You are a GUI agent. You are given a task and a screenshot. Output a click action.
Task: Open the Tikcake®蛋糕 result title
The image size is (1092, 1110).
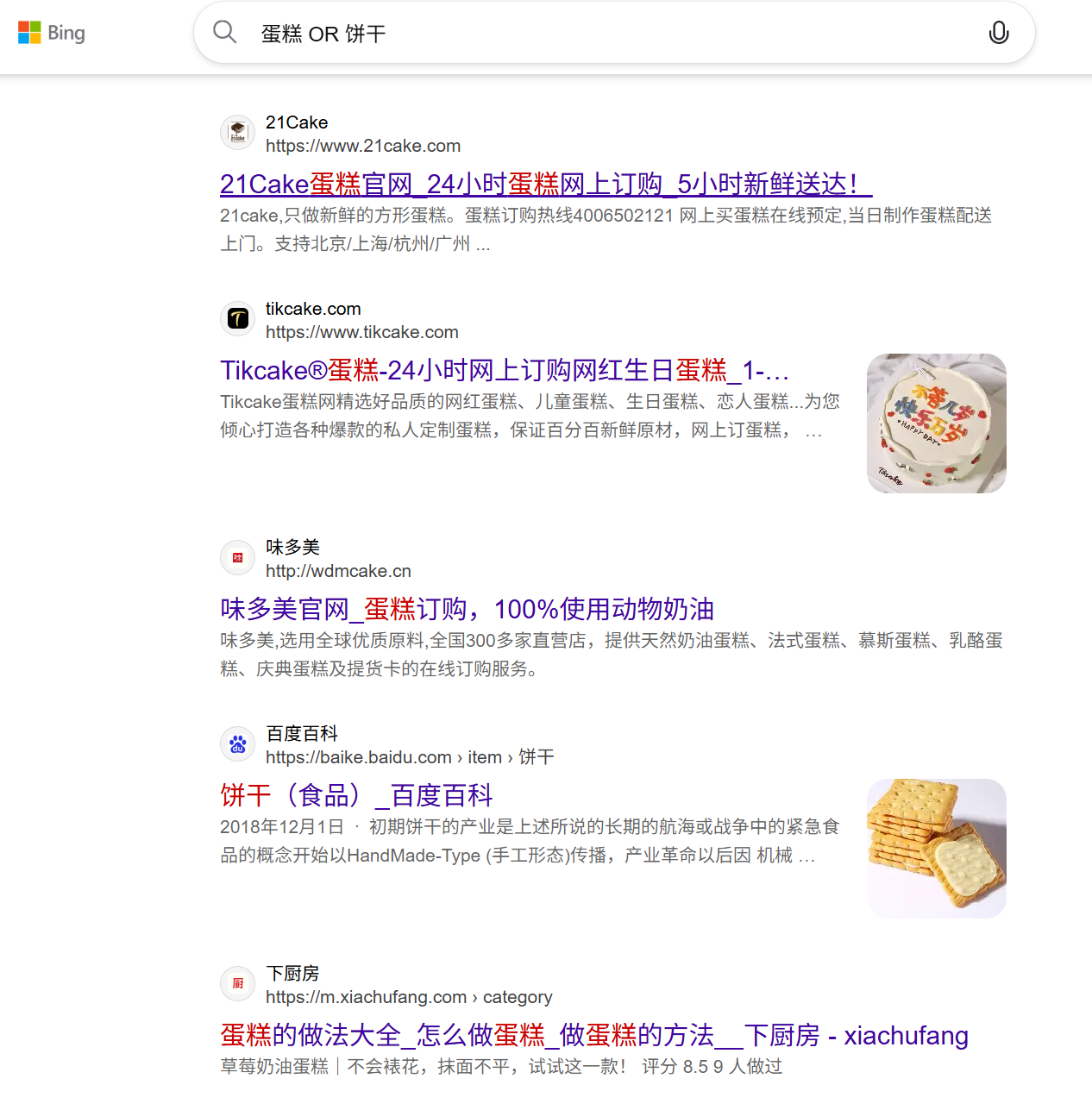(x=505, y=370)
